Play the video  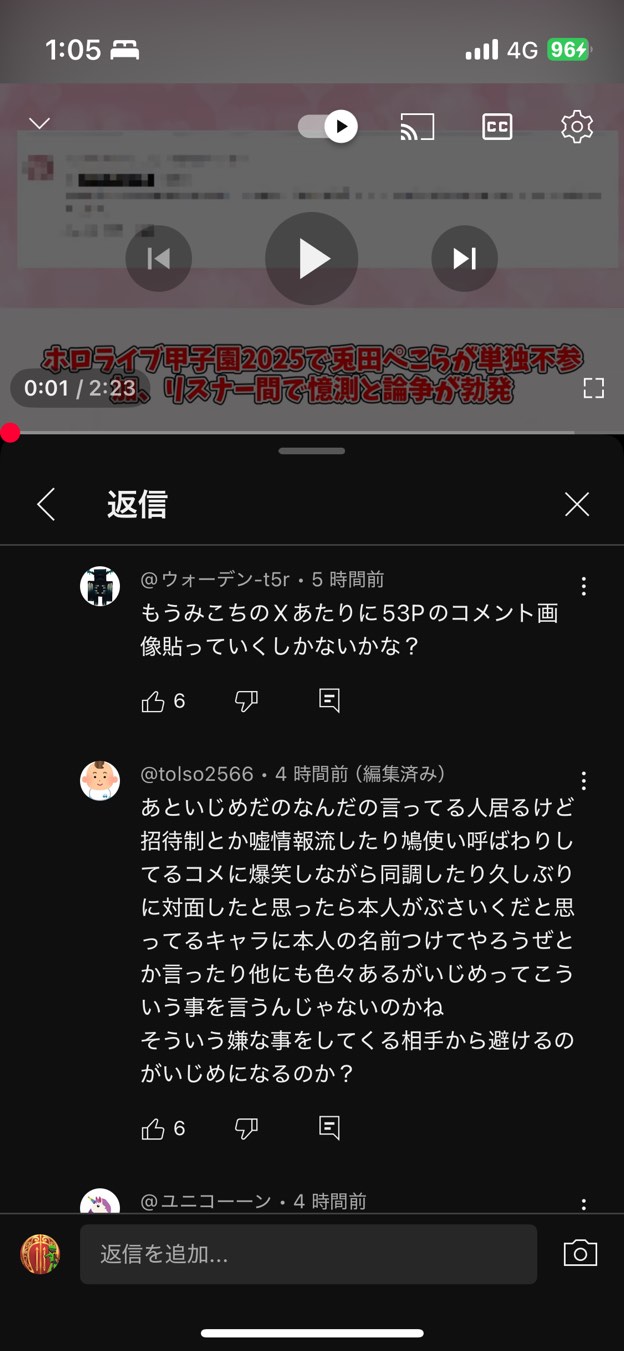point(312,259)
